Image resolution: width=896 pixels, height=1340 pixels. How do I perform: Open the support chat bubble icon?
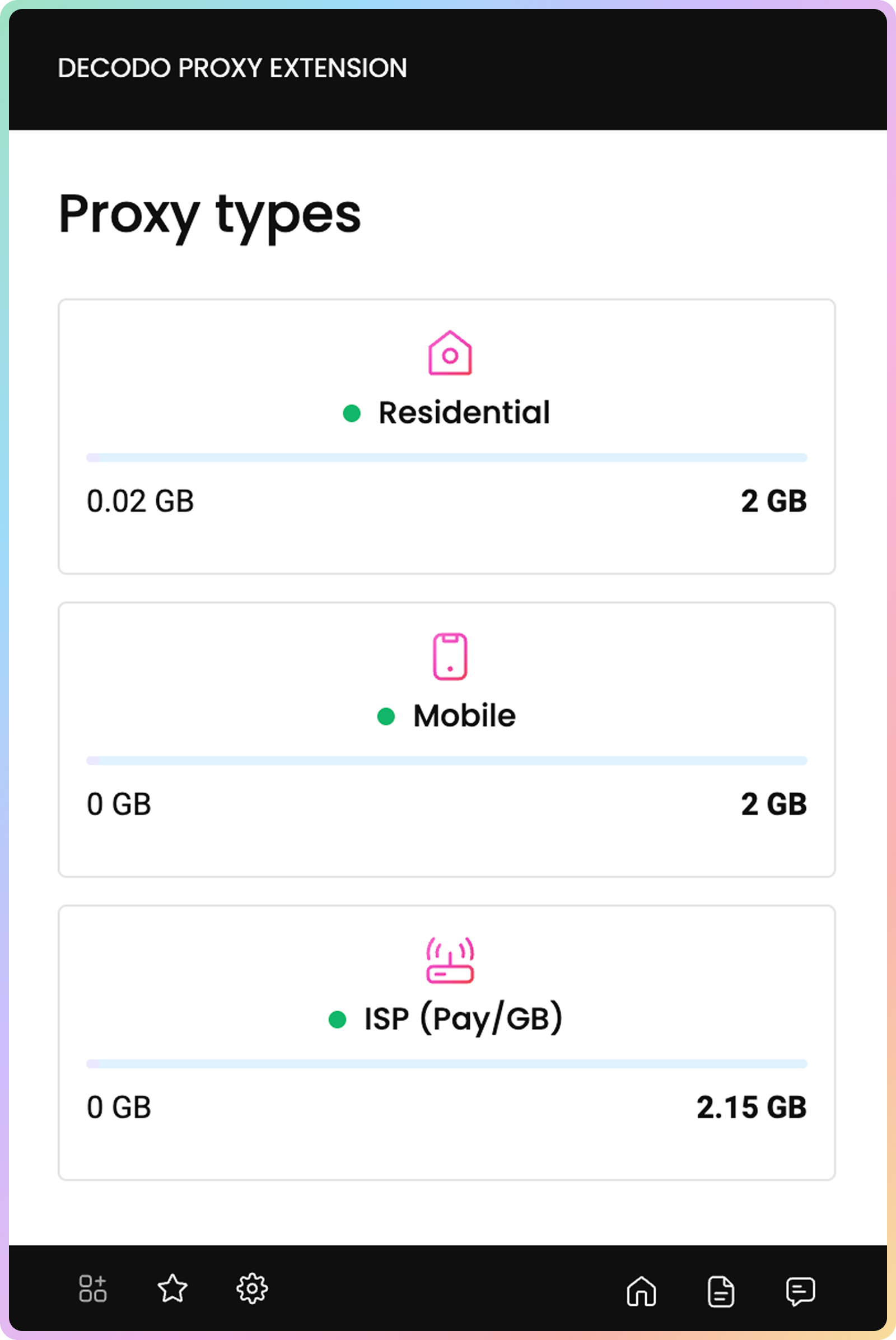[x=800, y=1290]
